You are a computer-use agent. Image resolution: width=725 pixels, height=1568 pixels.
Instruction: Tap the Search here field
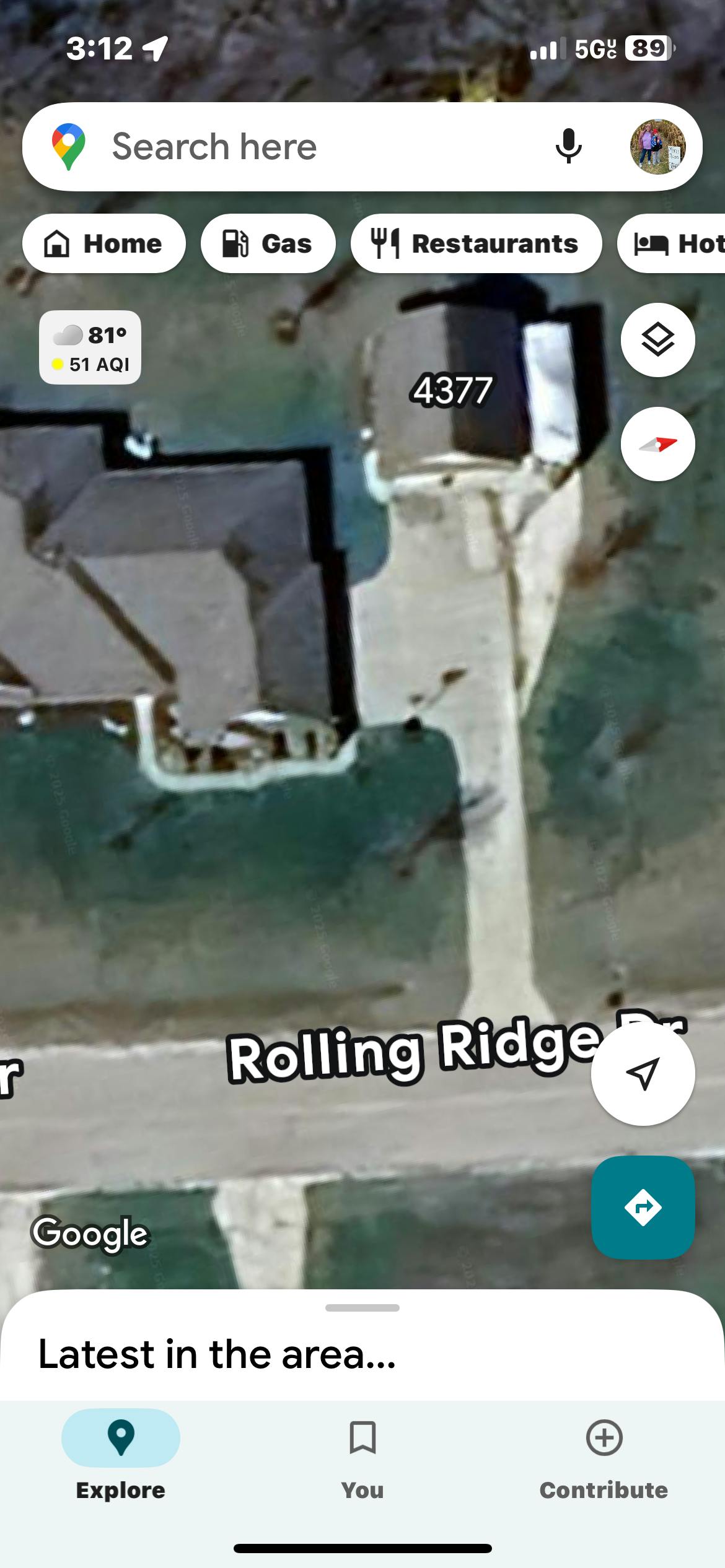[x=310, y=147]
